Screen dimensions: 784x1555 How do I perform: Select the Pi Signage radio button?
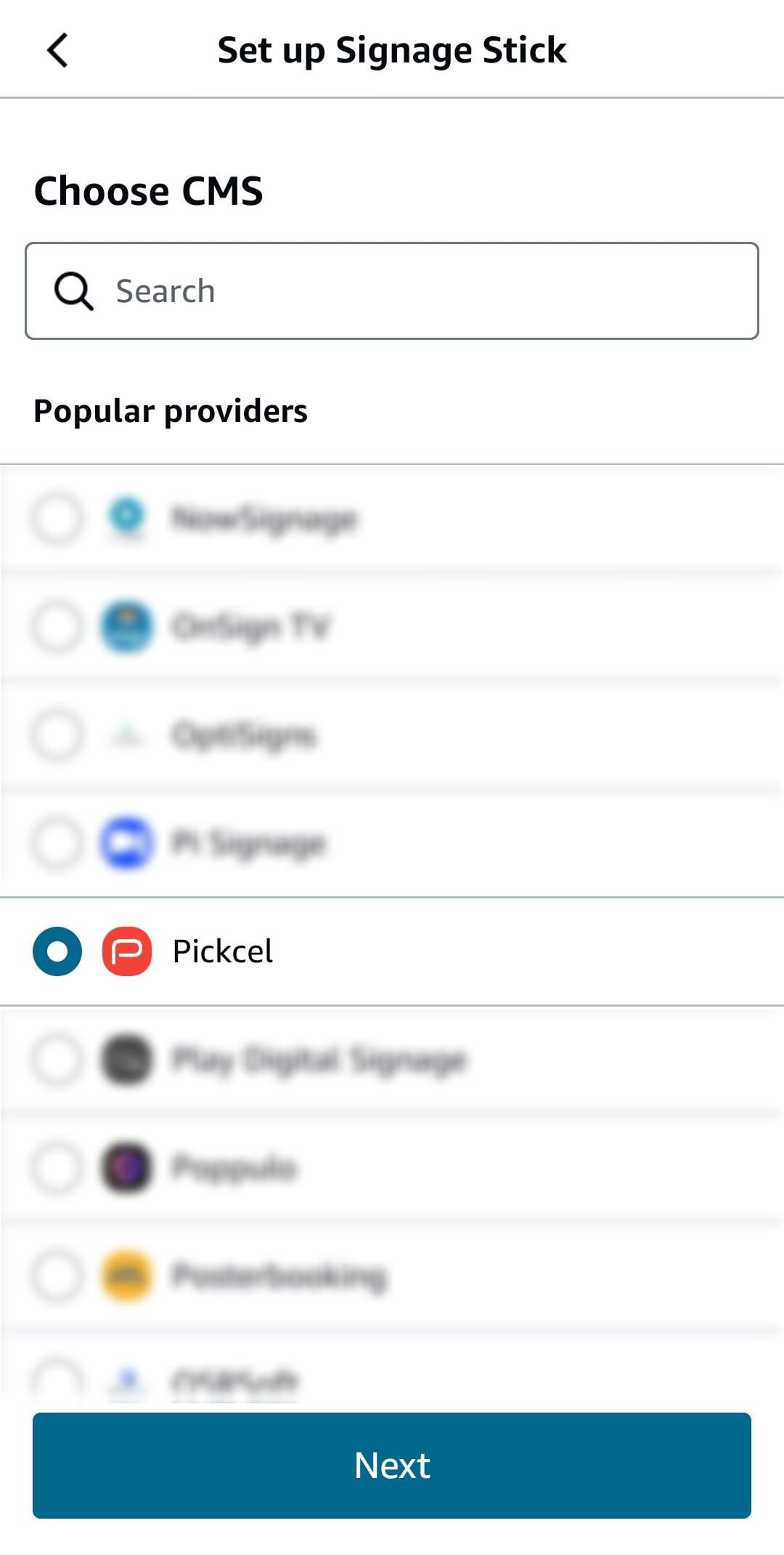click(57, 842)
